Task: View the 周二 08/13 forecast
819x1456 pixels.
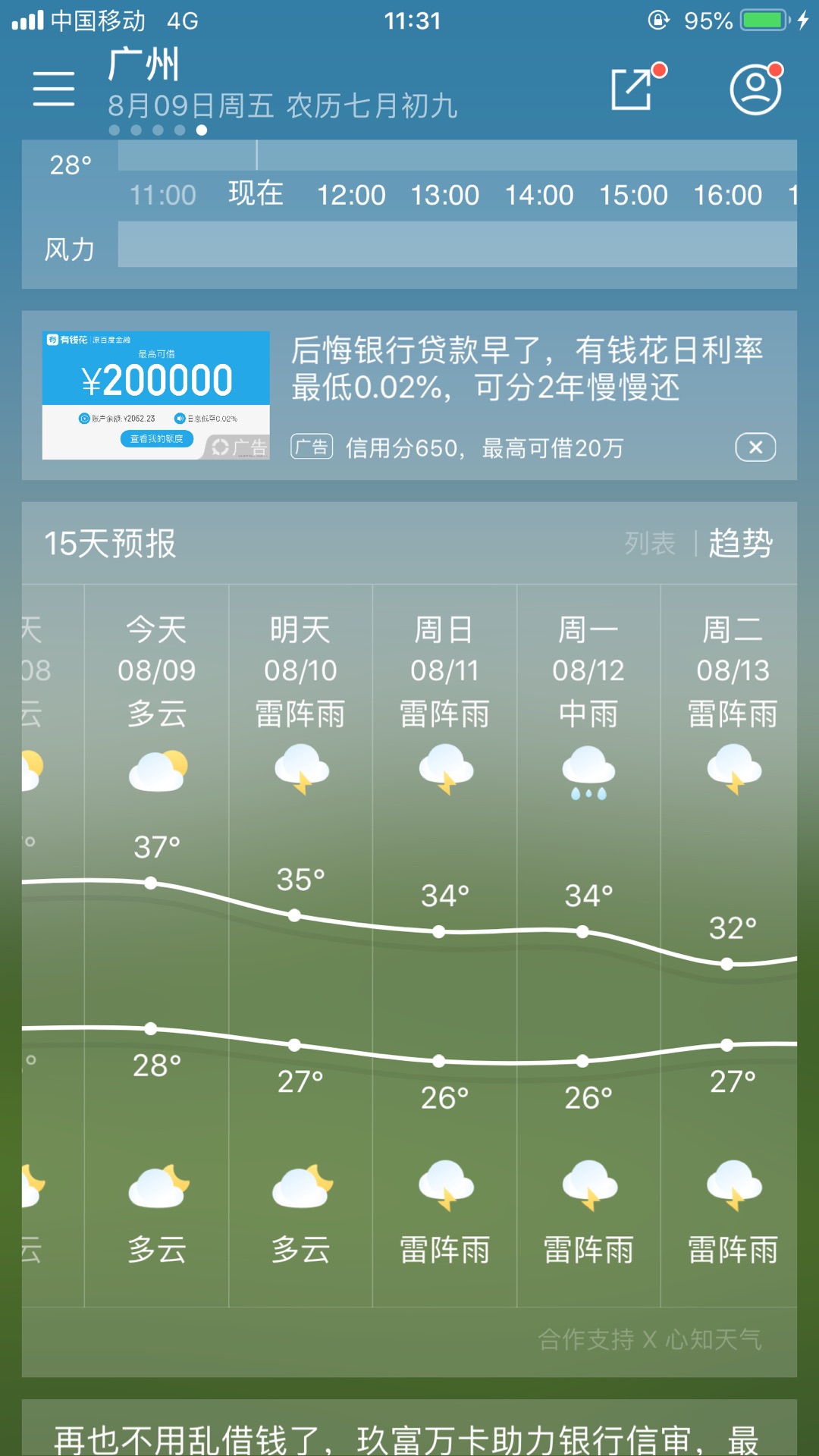Action: (730, 945)
